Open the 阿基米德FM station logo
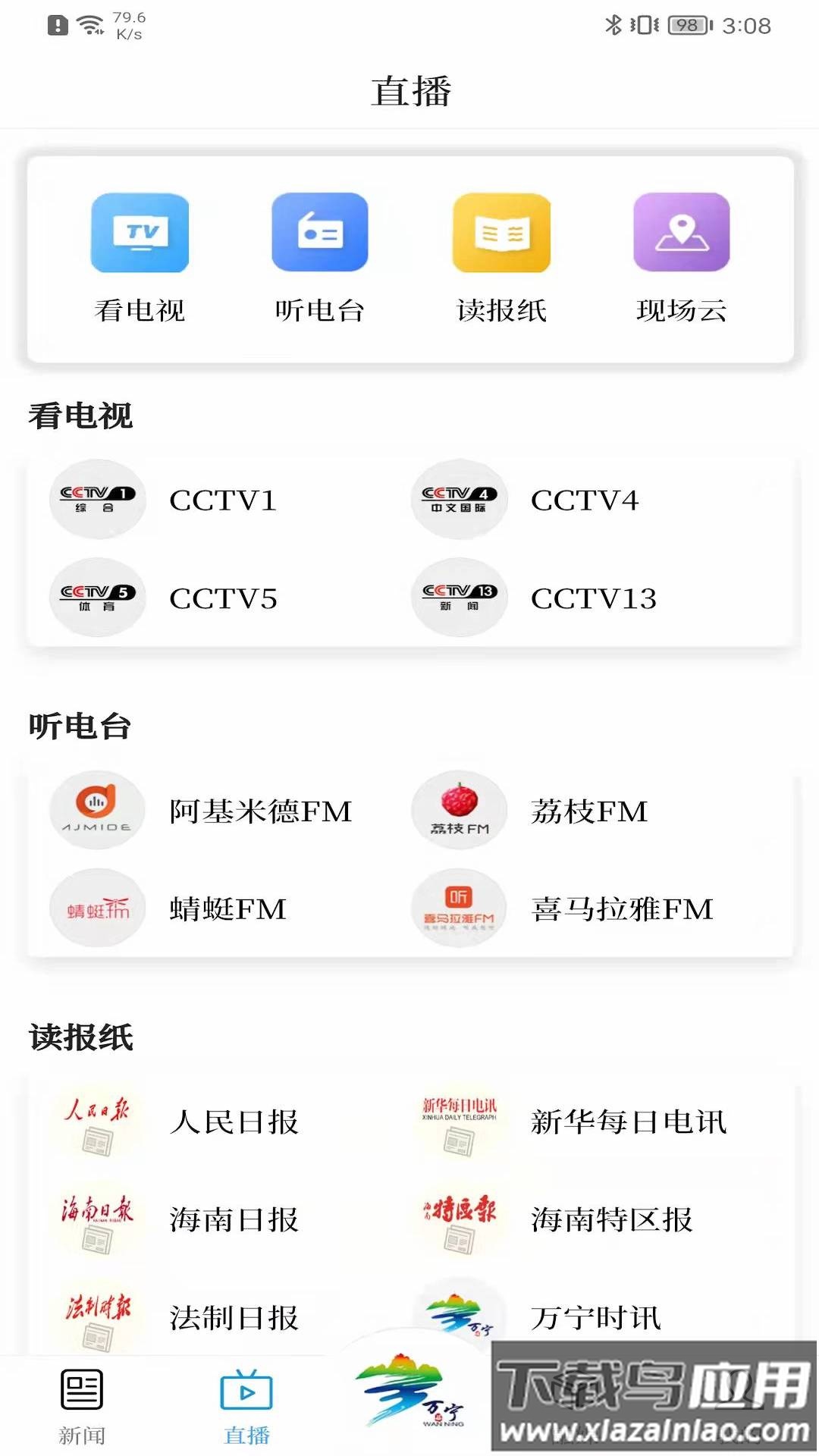The width and height of the screenshot is (819, 1456). [97, 810]
